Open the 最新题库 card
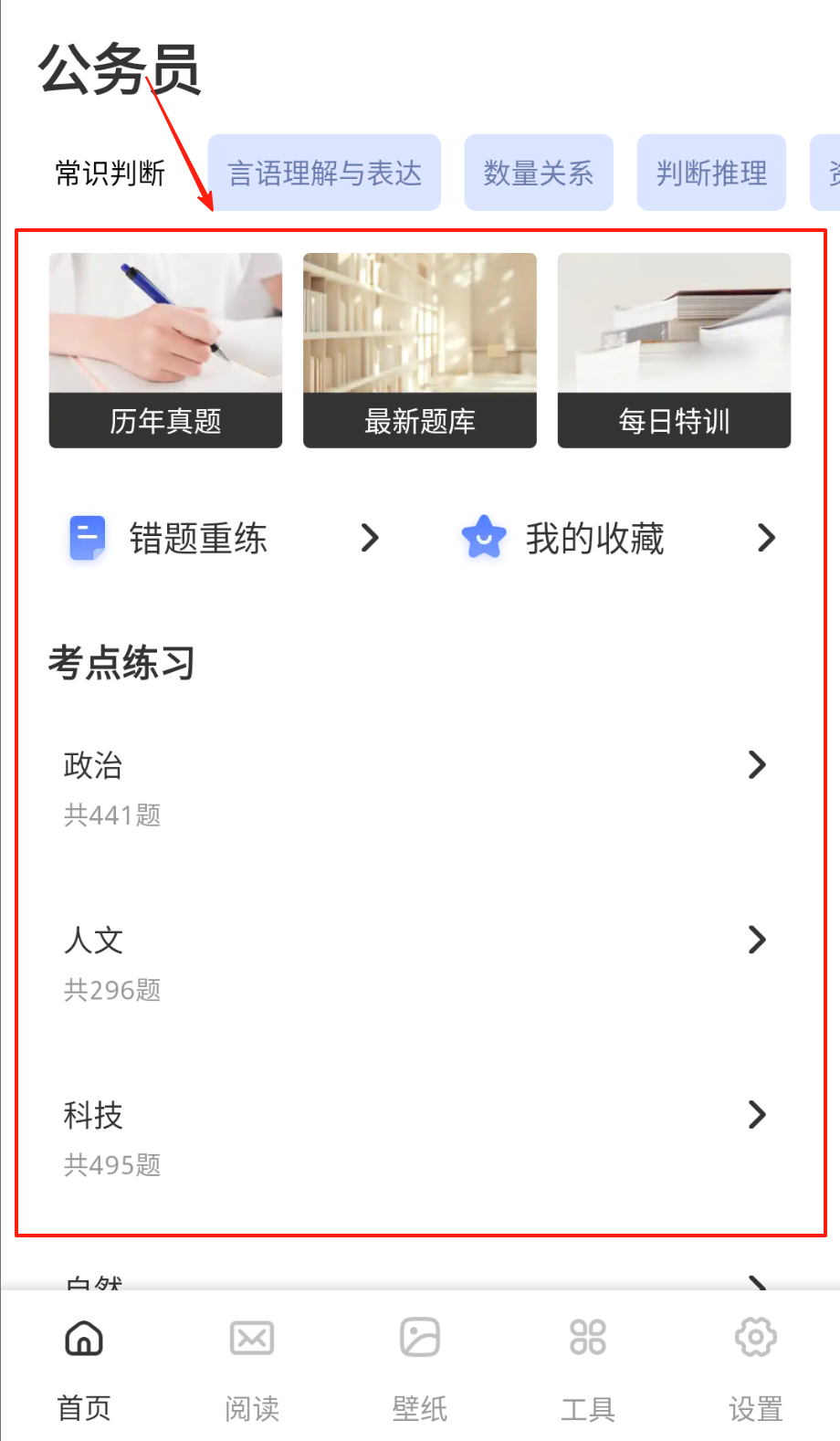The height and width of the screenshot is (1441, 840). pos(420,351)
